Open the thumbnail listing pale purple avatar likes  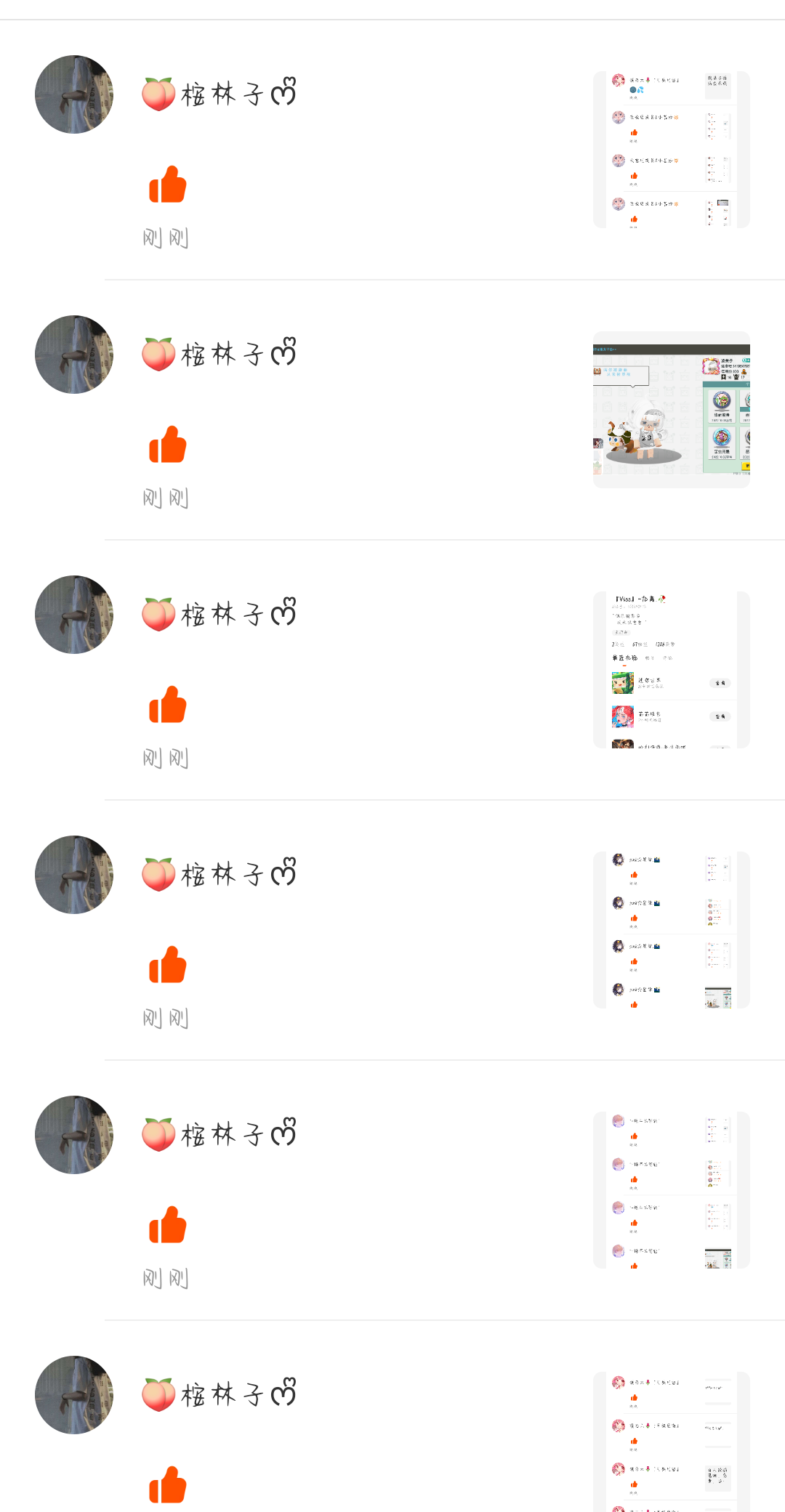coord(671,1190)
